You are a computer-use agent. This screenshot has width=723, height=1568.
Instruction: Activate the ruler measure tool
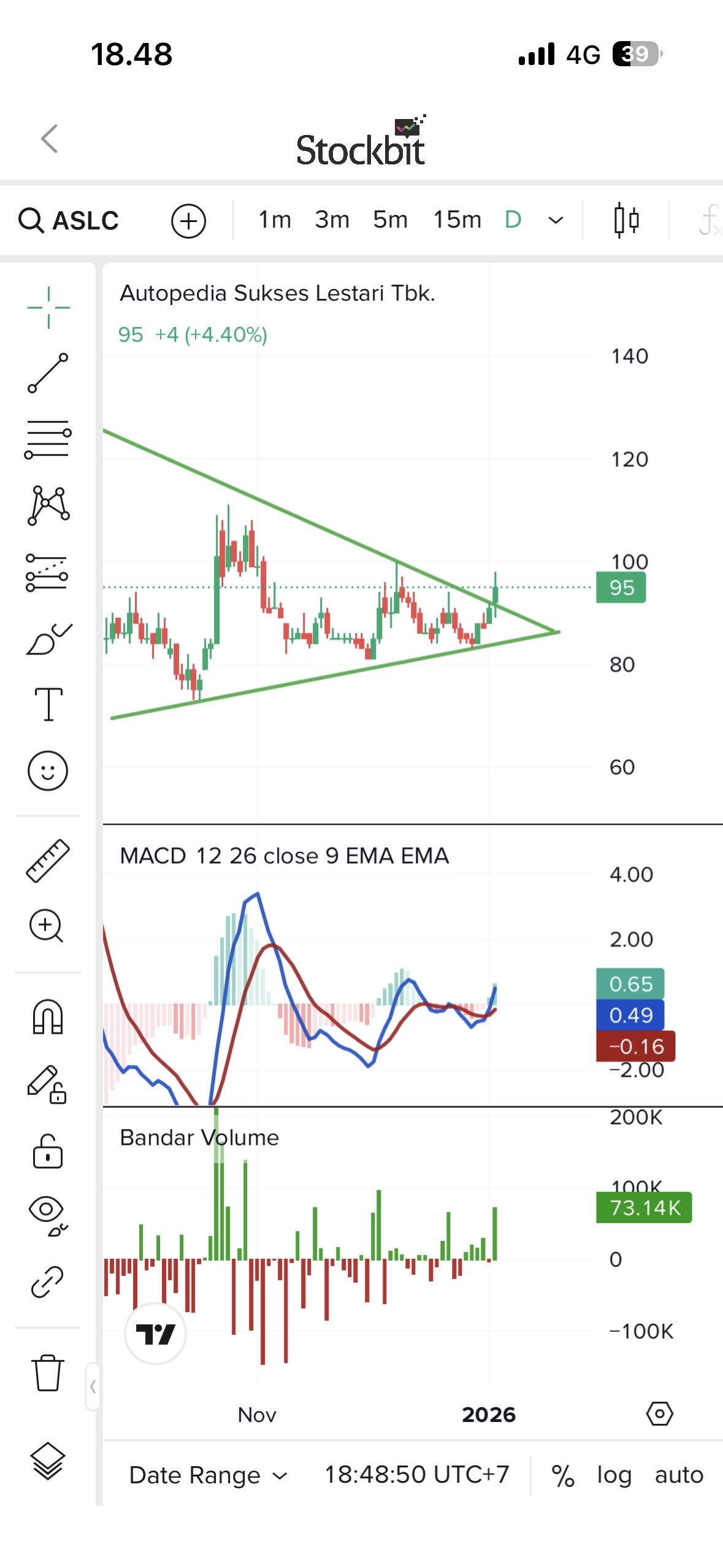coord(48,861)
